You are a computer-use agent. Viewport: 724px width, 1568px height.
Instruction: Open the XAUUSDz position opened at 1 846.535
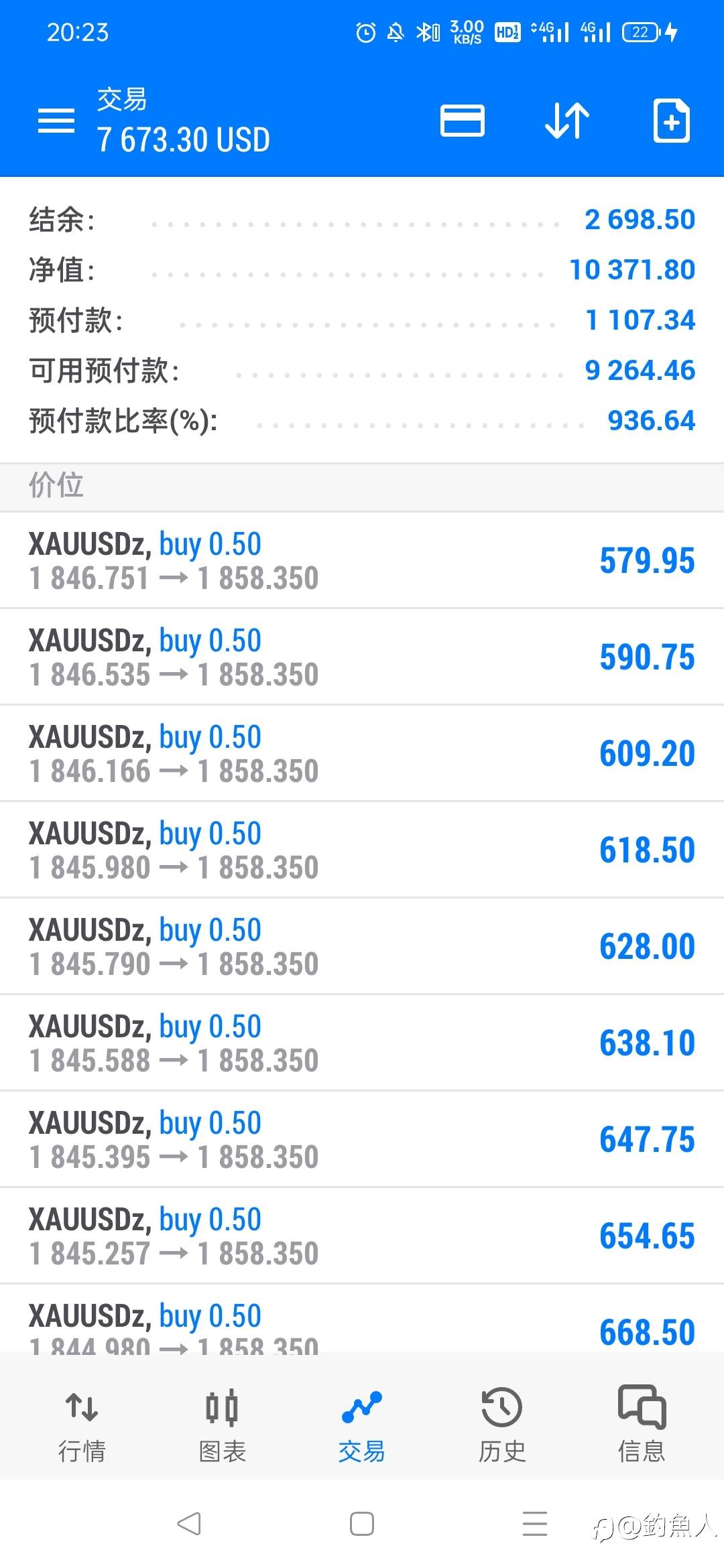pyautogui.click(x=362, y=657)
